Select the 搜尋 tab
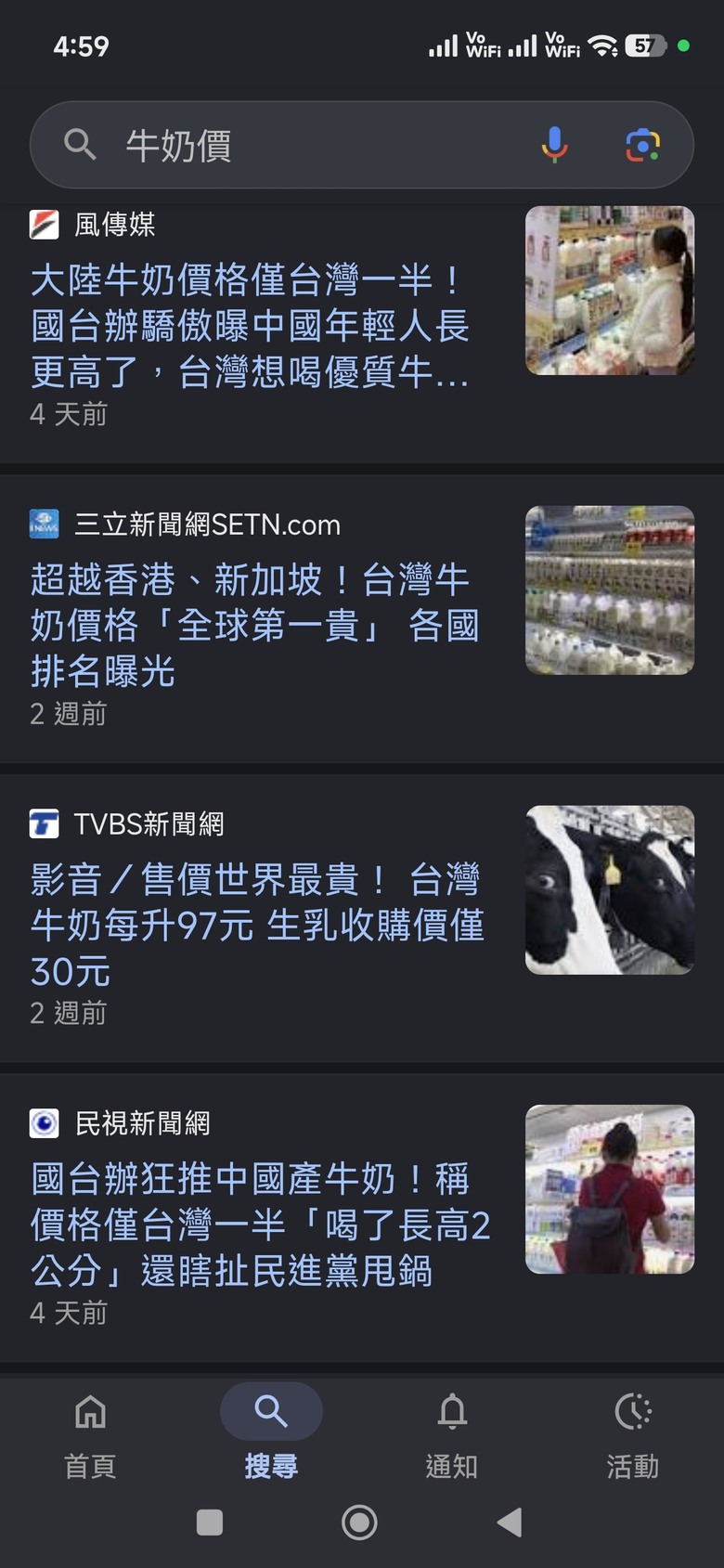 pos(271,1434)
